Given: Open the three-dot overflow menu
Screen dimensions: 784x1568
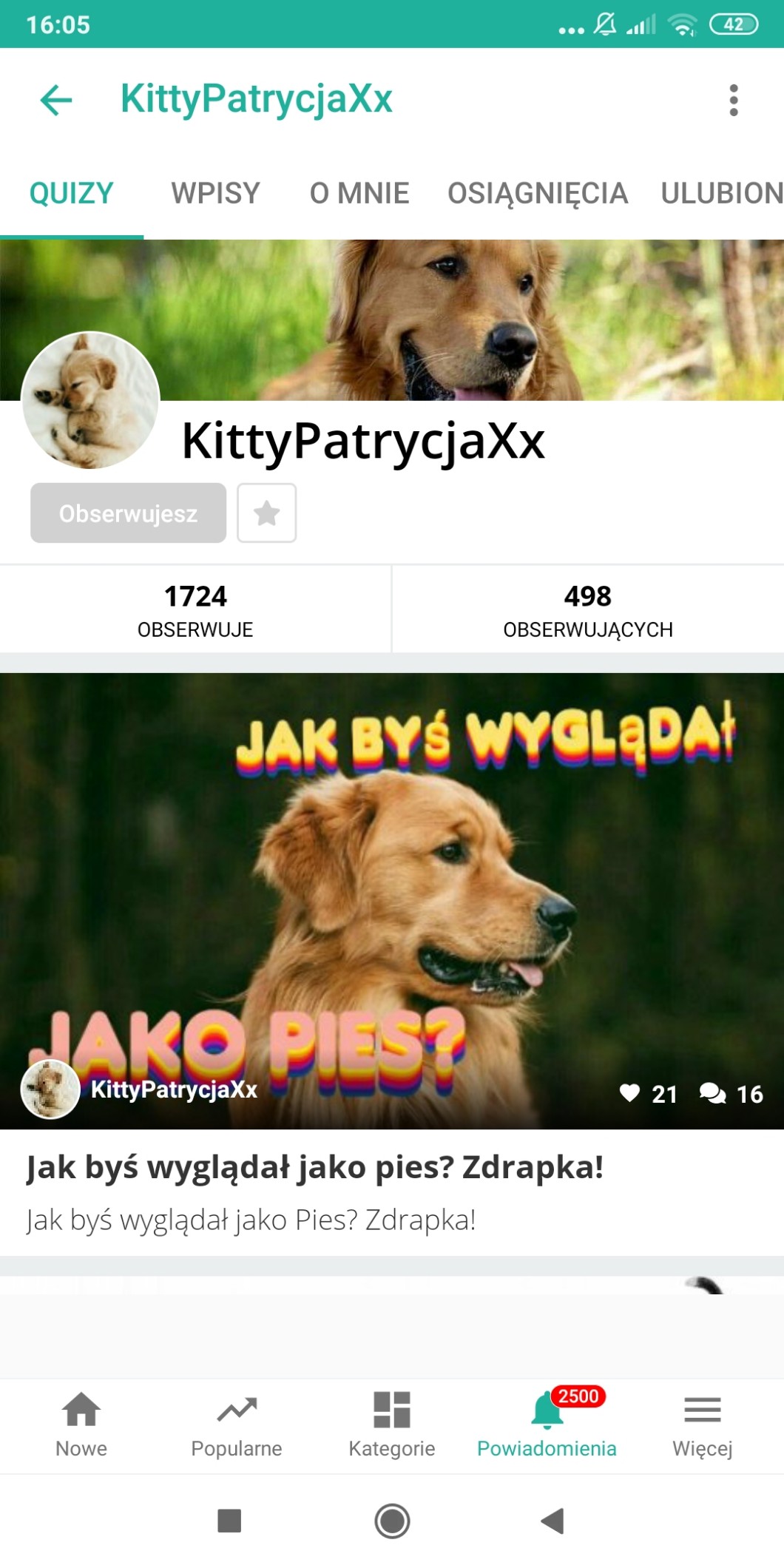Looking at the screenshot, I should (x=733, y=100).
